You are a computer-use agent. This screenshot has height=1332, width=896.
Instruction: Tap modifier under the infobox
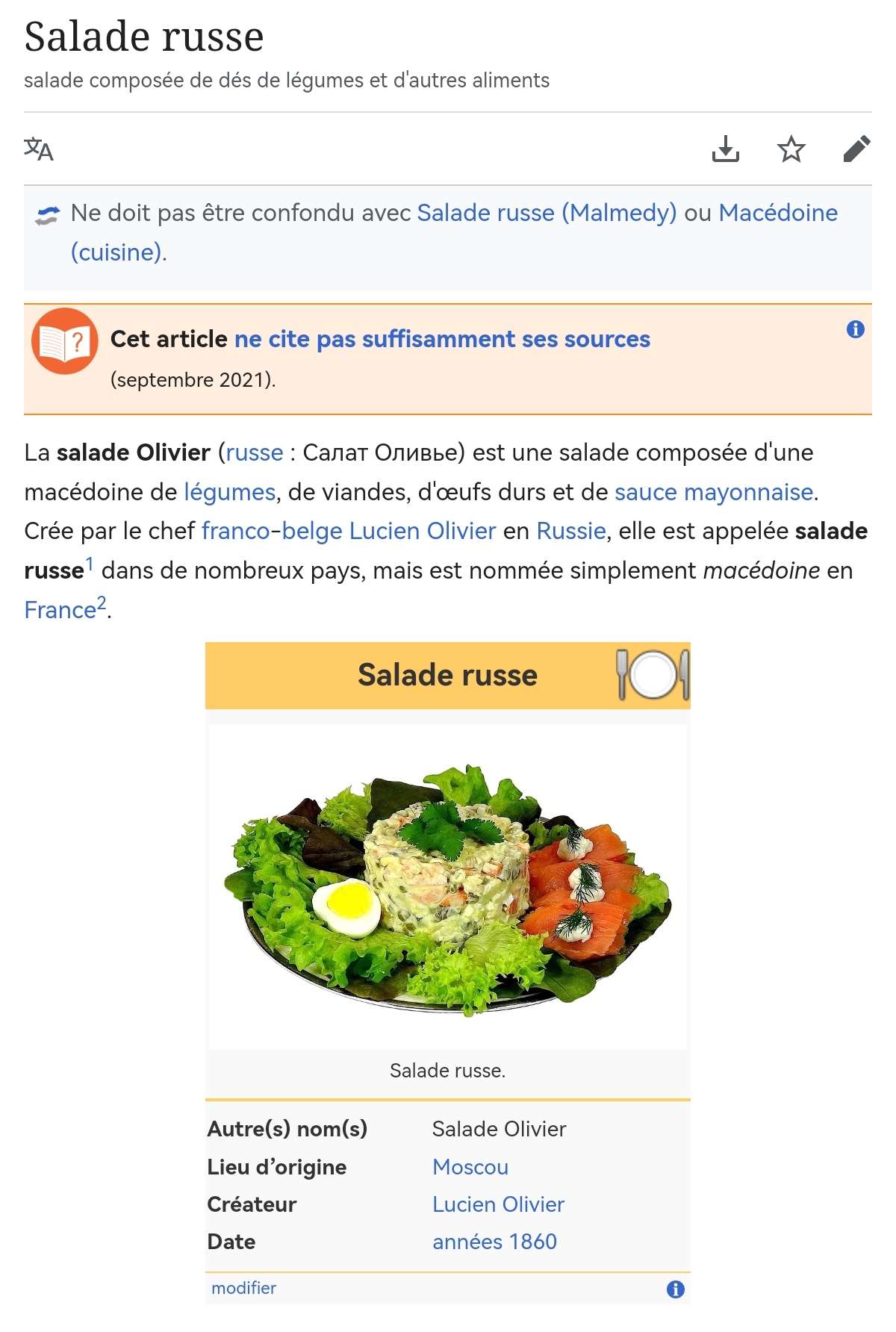(x=243, y=1288)
